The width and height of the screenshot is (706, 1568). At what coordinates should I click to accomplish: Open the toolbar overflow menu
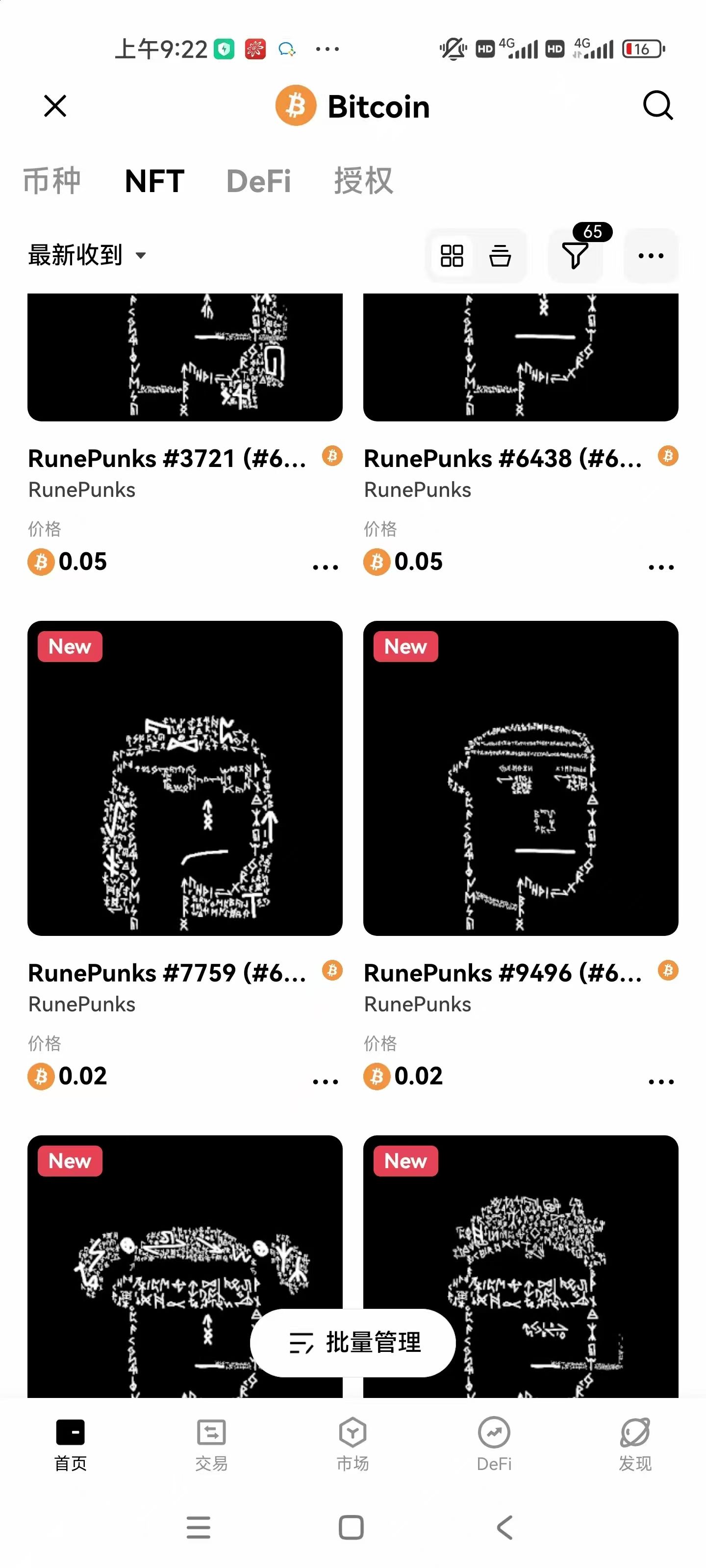coord(651,256)
